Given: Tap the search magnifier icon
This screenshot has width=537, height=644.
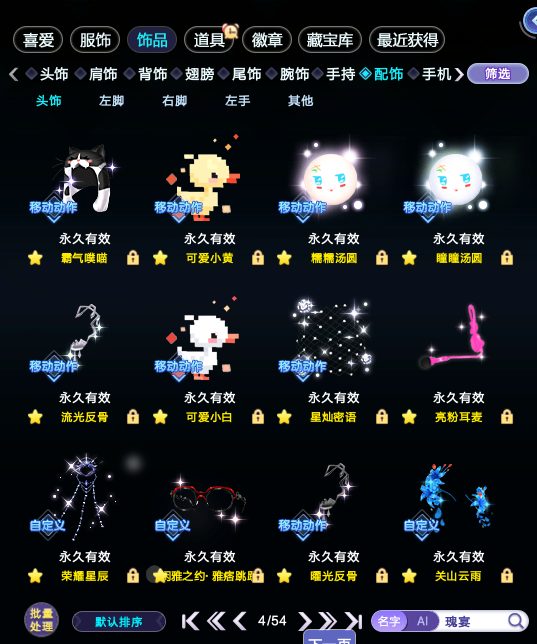Looking at the screenshot, I should (515, 621).
